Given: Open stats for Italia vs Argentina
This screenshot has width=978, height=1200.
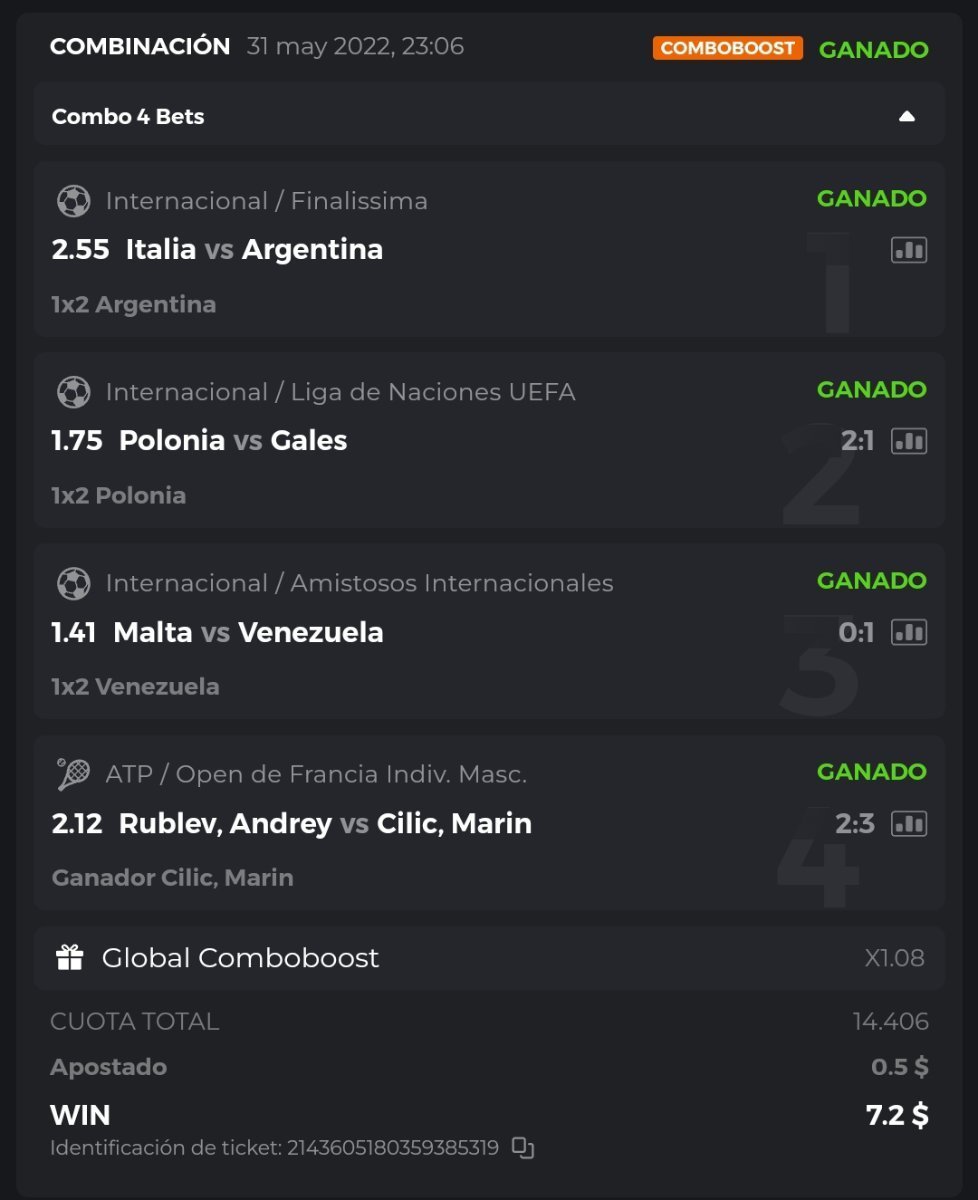Looking at the screenshot, I should (908, 250).
